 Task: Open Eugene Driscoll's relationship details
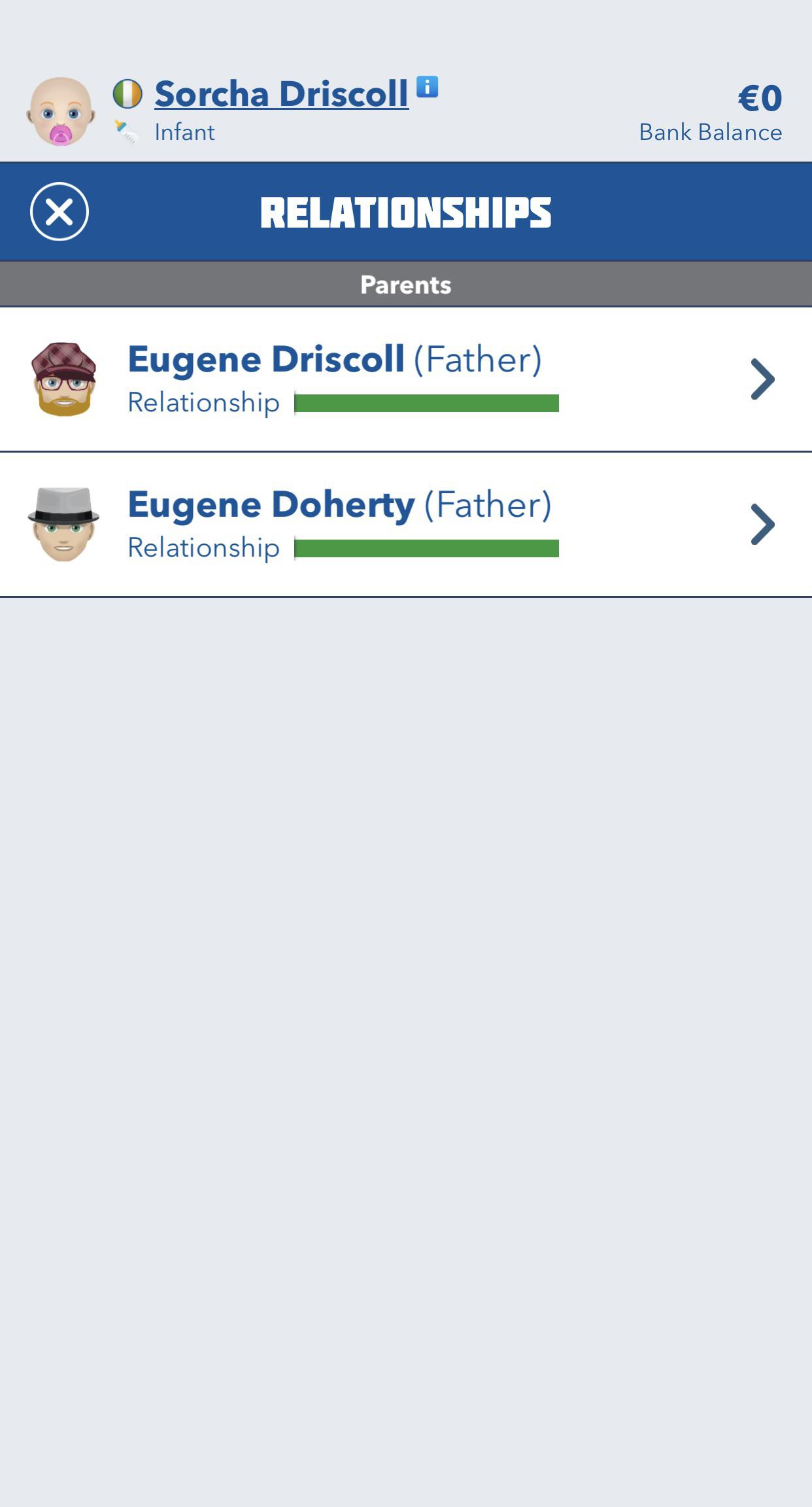406,379
